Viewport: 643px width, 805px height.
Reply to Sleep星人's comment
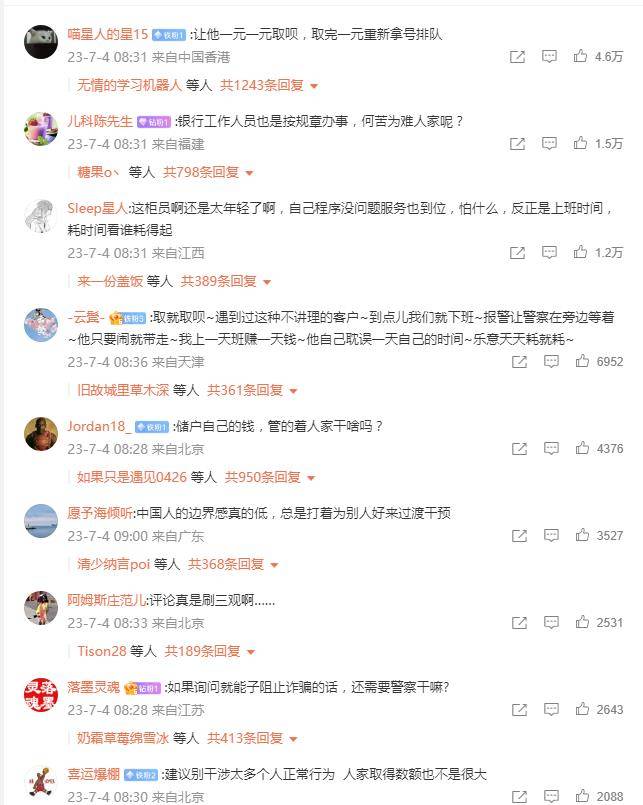point(549,253)
